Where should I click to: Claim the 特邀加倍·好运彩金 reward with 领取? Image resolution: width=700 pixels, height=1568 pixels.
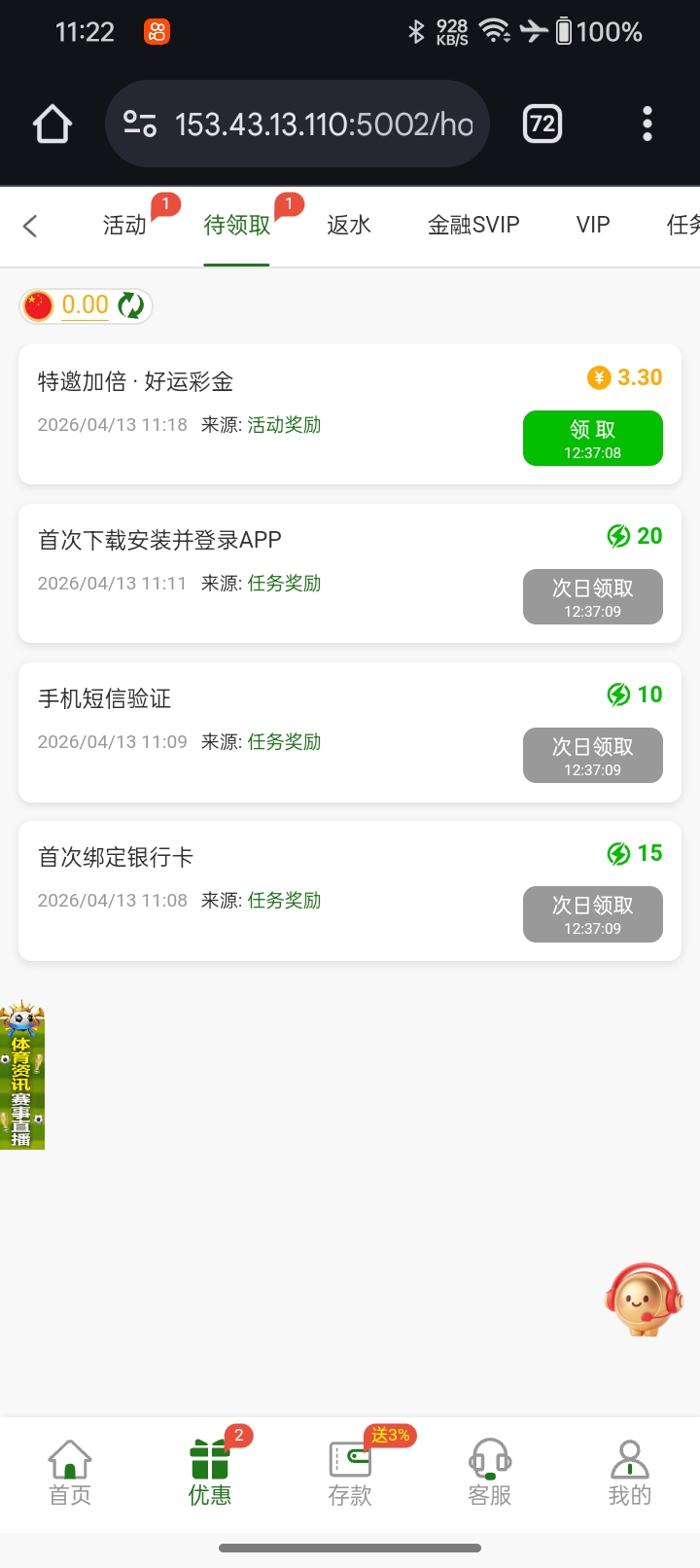pos(592,439)
